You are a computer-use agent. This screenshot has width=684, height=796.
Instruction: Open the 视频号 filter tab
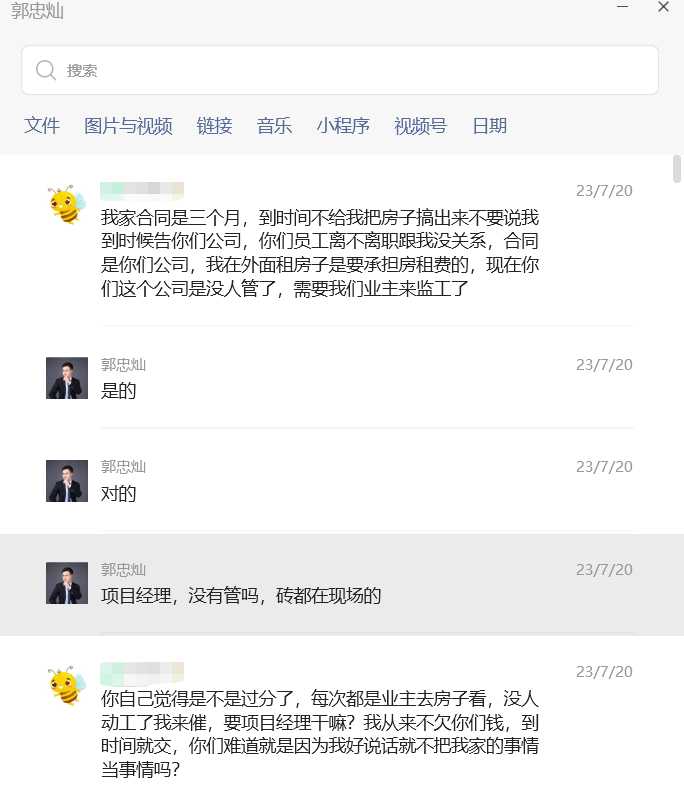pos(420,126)
